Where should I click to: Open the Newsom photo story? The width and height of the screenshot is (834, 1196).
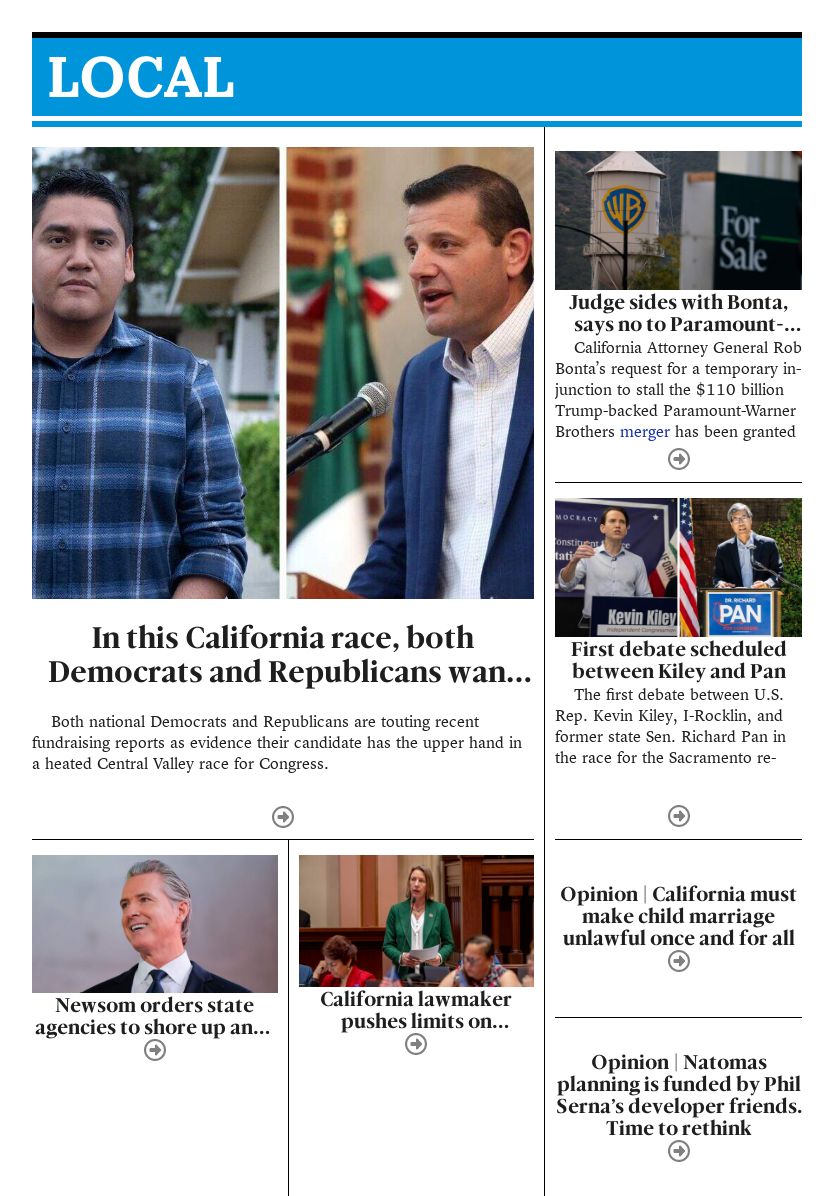(x=155, y=924)
